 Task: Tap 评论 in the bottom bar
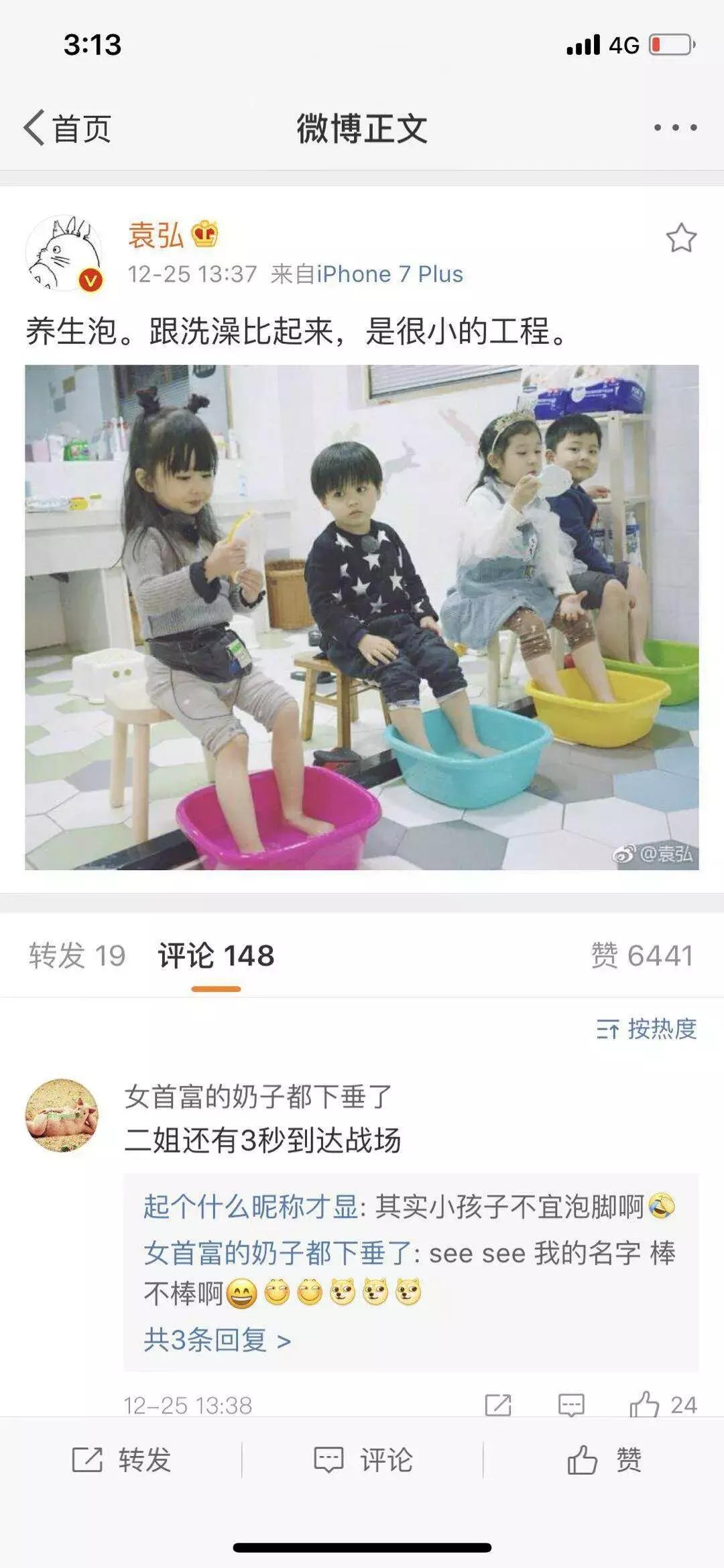coord(363,1459)
